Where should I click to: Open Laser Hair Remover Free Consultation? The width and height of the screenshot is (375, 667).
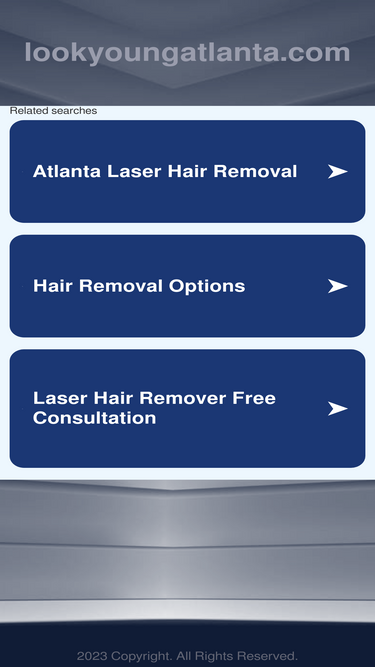point(187,408)
